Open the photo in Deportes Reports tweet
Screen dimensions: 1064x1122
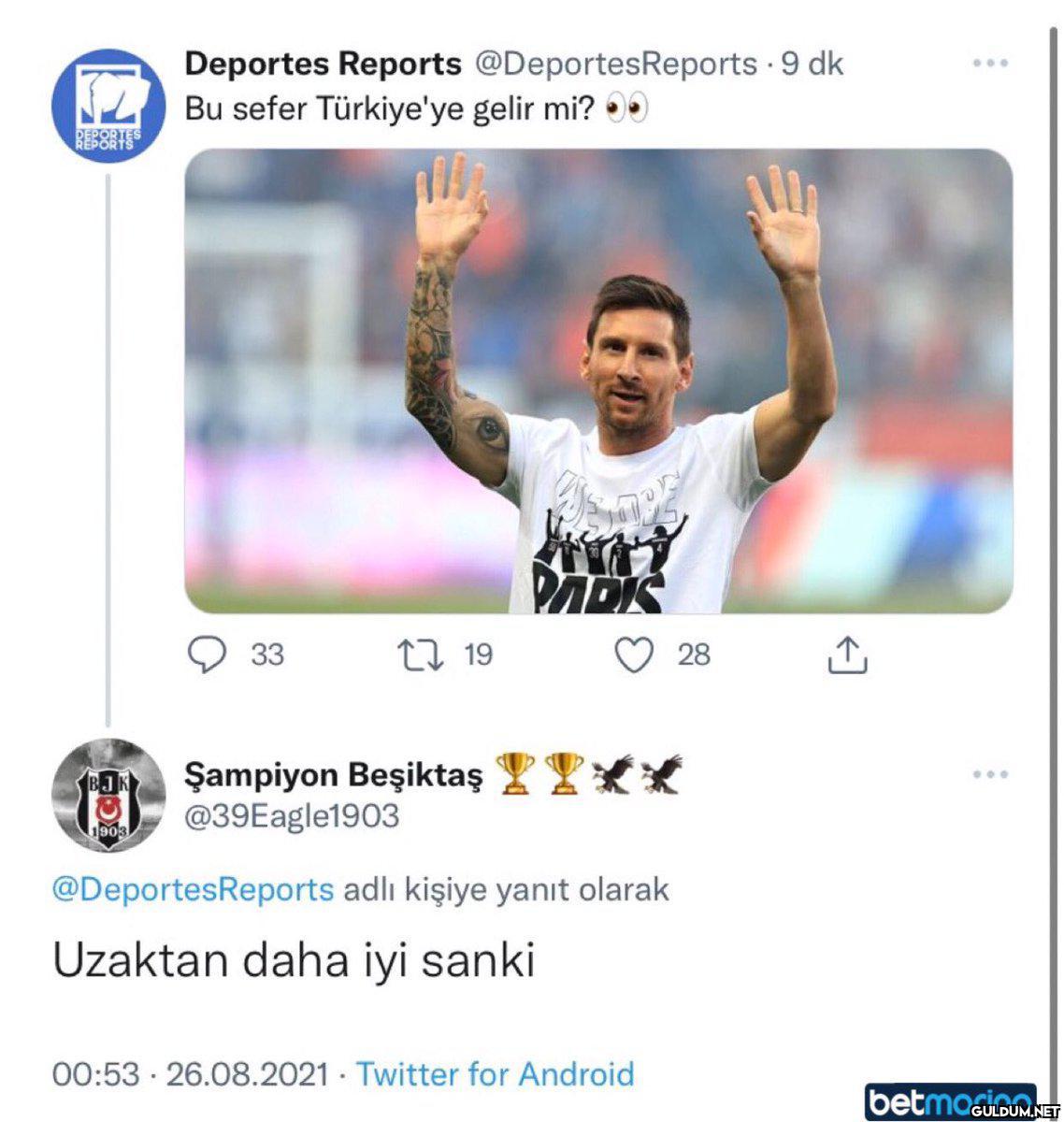(598, 381)
